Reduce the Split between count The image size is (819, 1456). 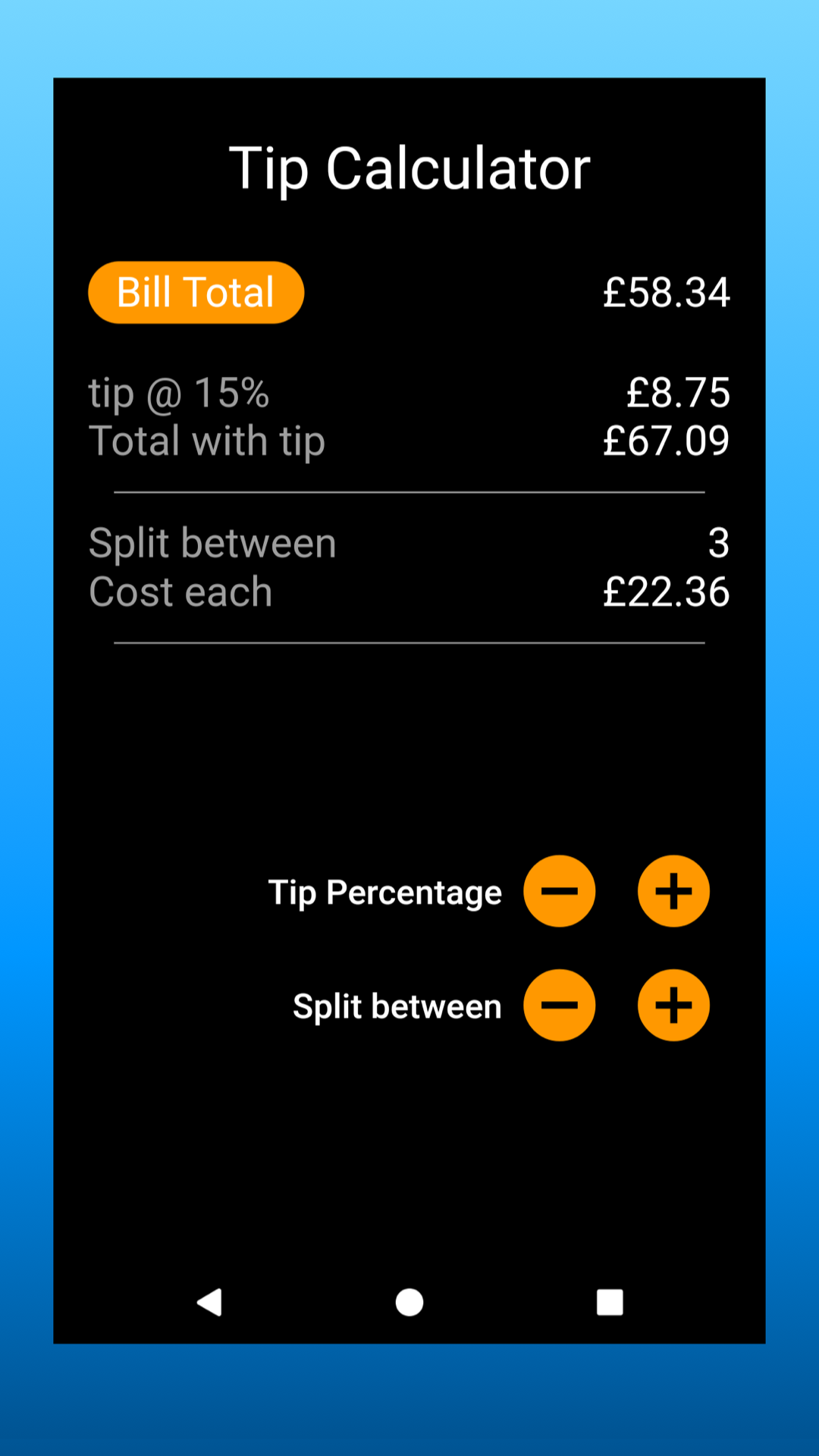(x=560, y=1006)
